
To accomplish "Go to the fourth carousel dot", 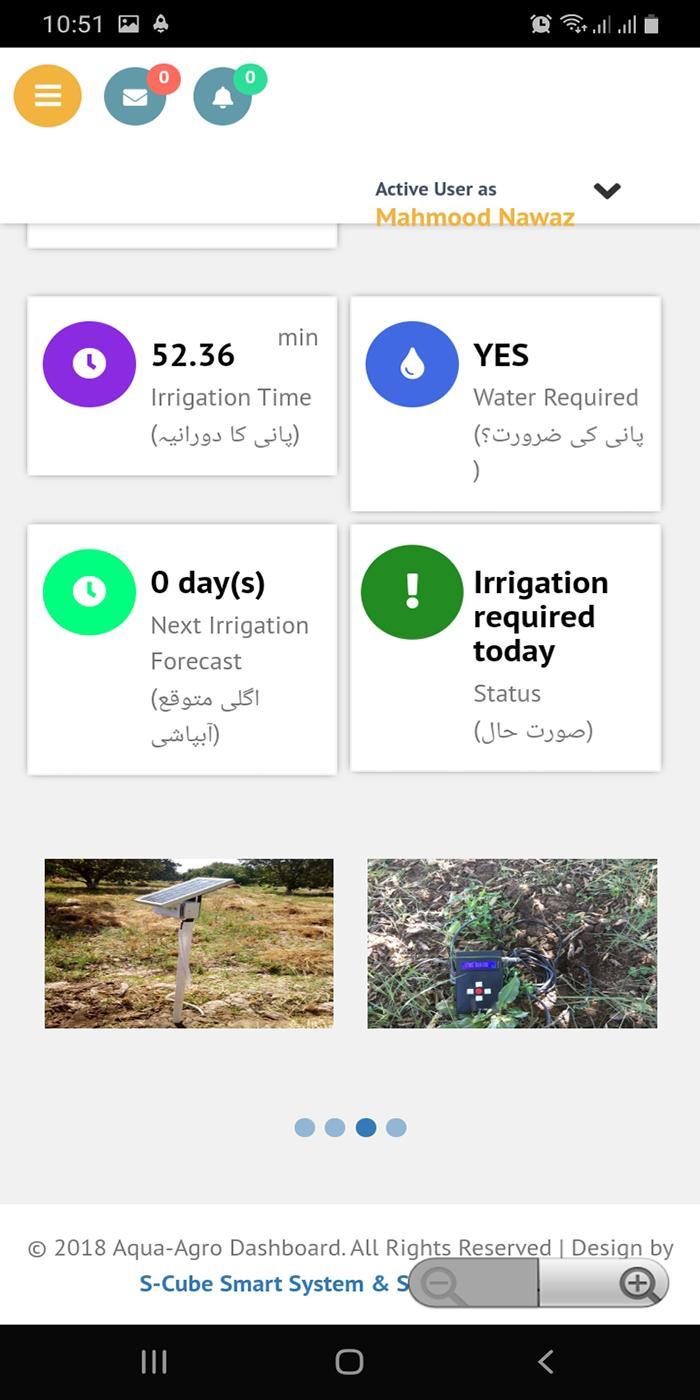I will pyautogui.click(x=396, y=1128).
